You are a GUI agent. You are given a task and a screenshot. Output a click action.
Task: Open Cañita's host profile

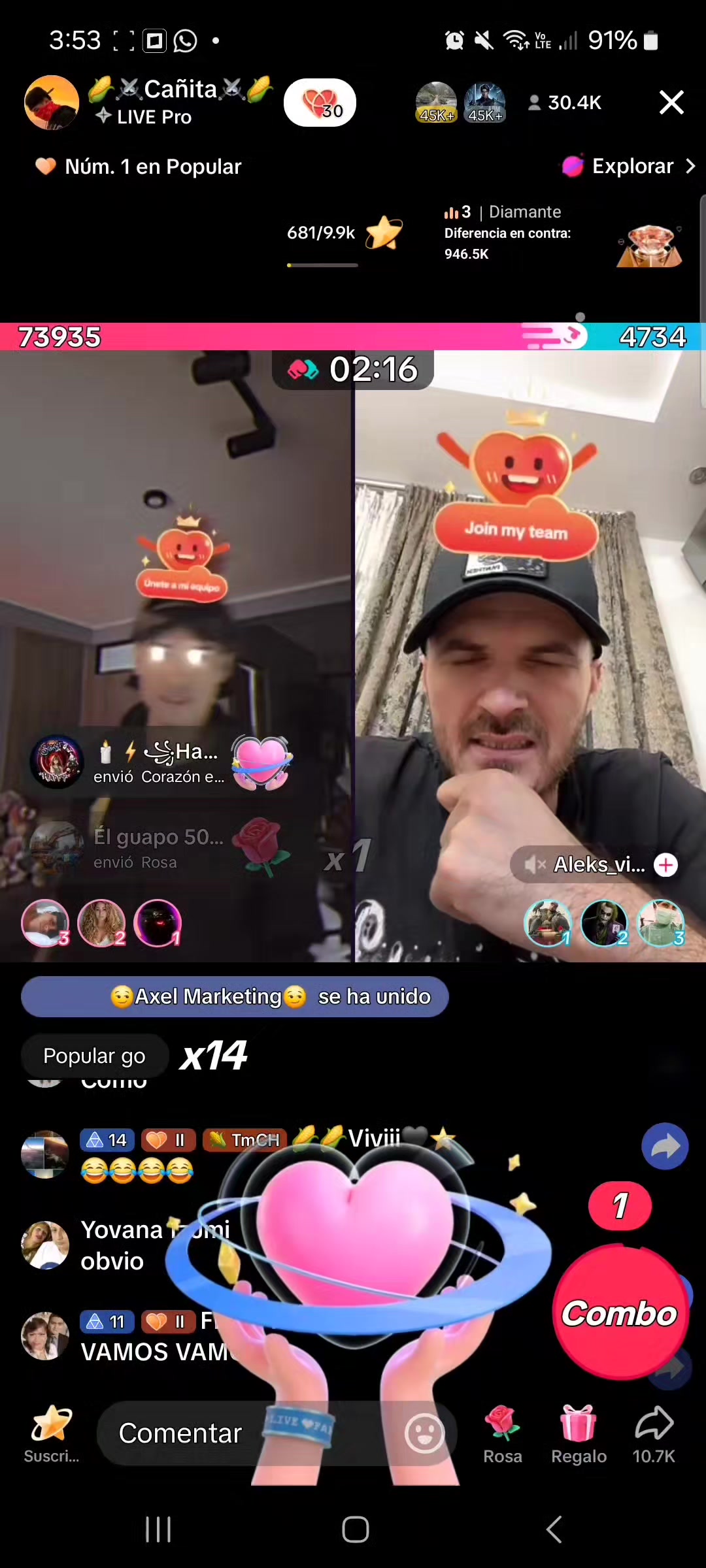(x=52, y=103)
